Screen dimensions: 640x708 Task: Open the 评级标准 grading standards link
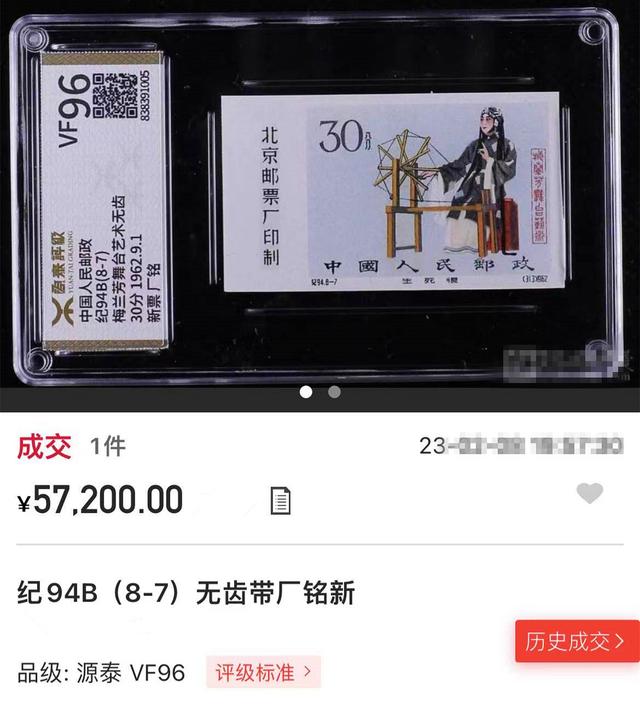(x=264, y=672)
